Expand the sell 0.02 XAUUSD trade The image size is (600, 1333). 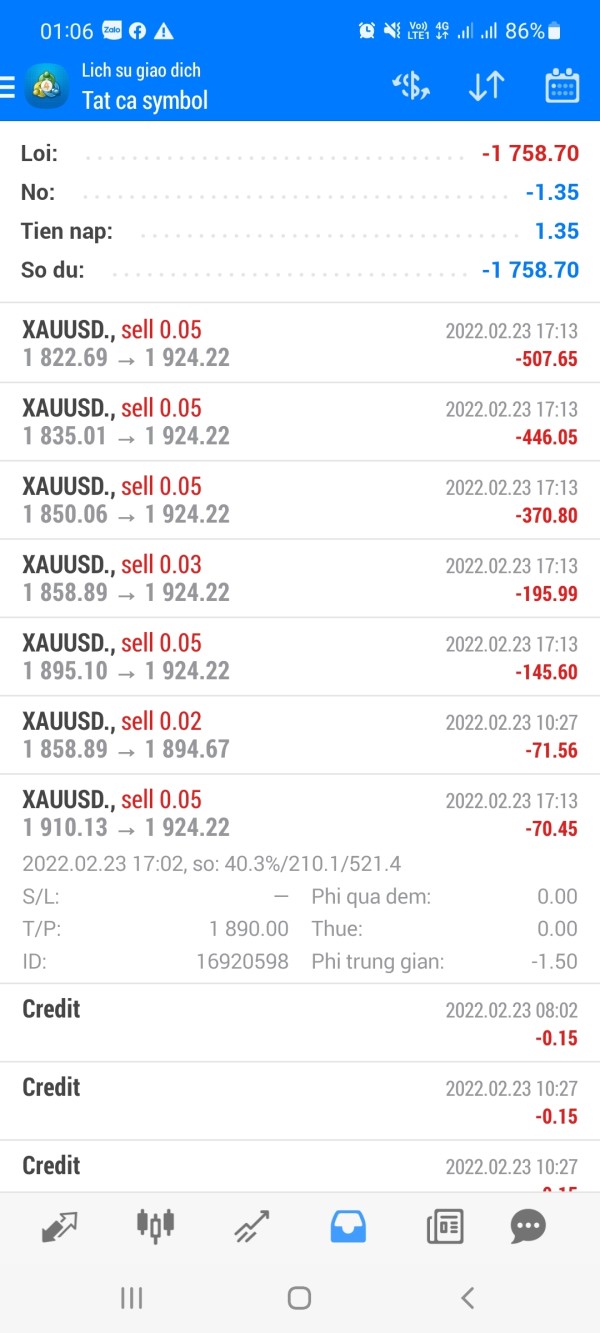[300, 735]
